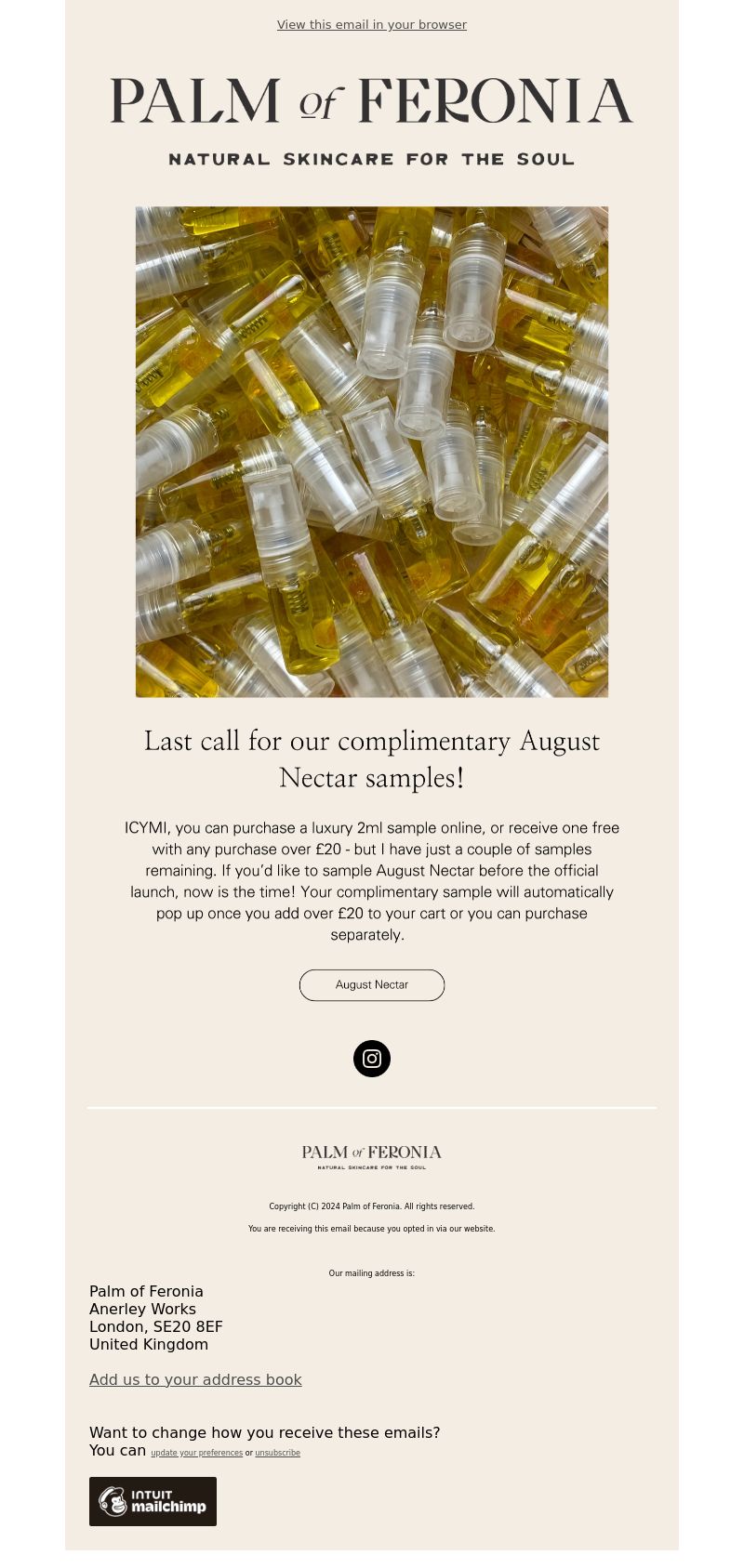Image resolution: width=744 pixels, height=1568 pixels.
Task: Open 'View this email in your browser' link
Action: 372,25
